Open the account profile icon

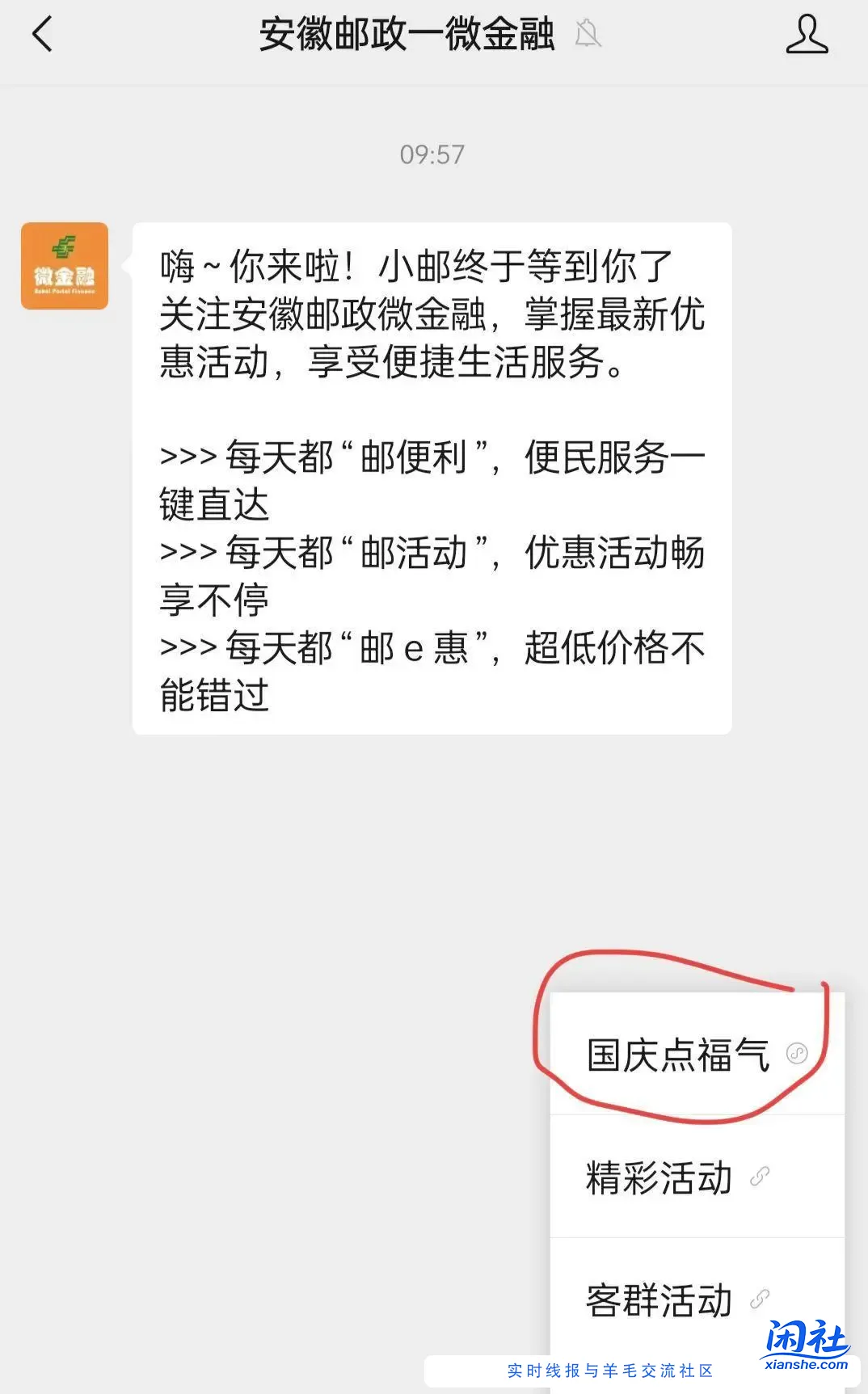(x=807, y=35)
